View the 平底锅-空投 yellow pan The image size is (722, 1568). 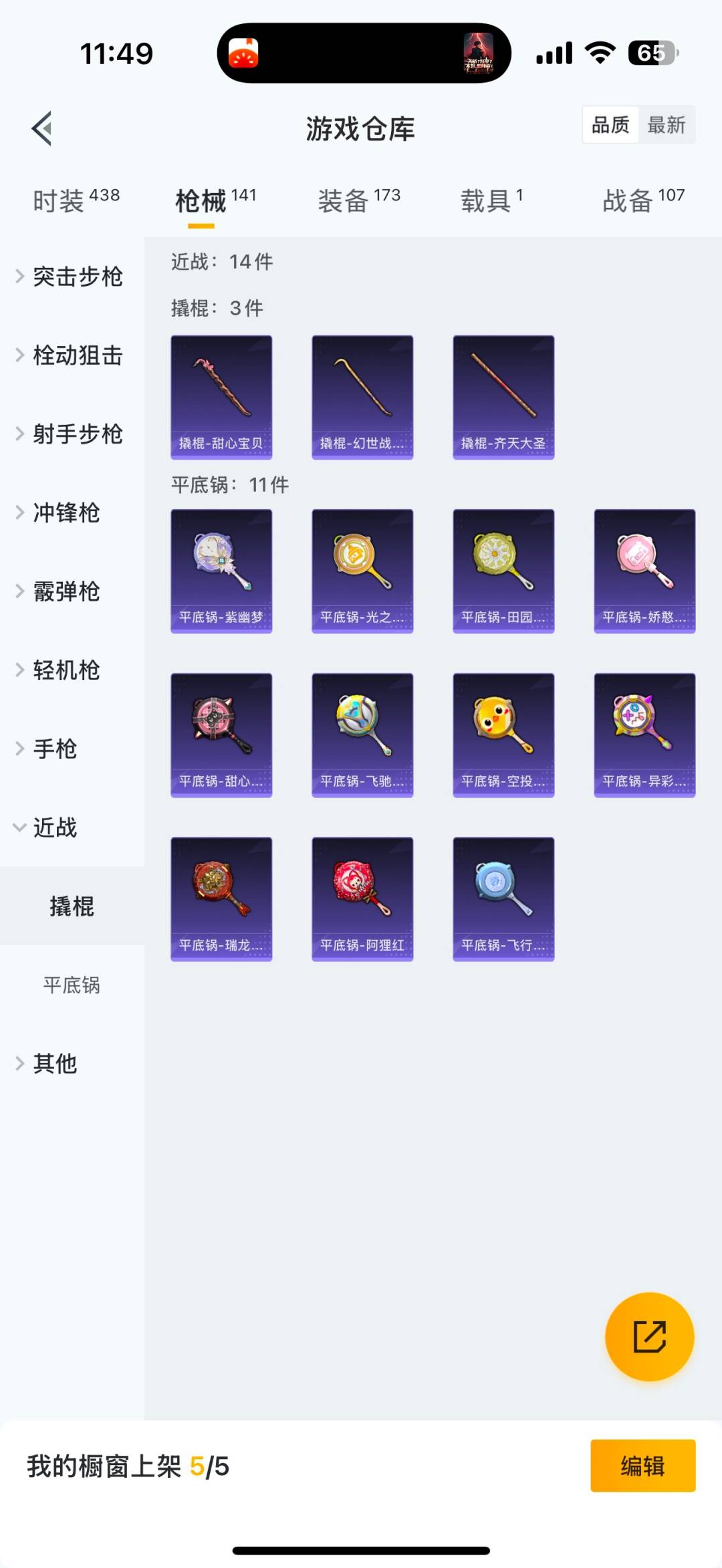point(502,735)
